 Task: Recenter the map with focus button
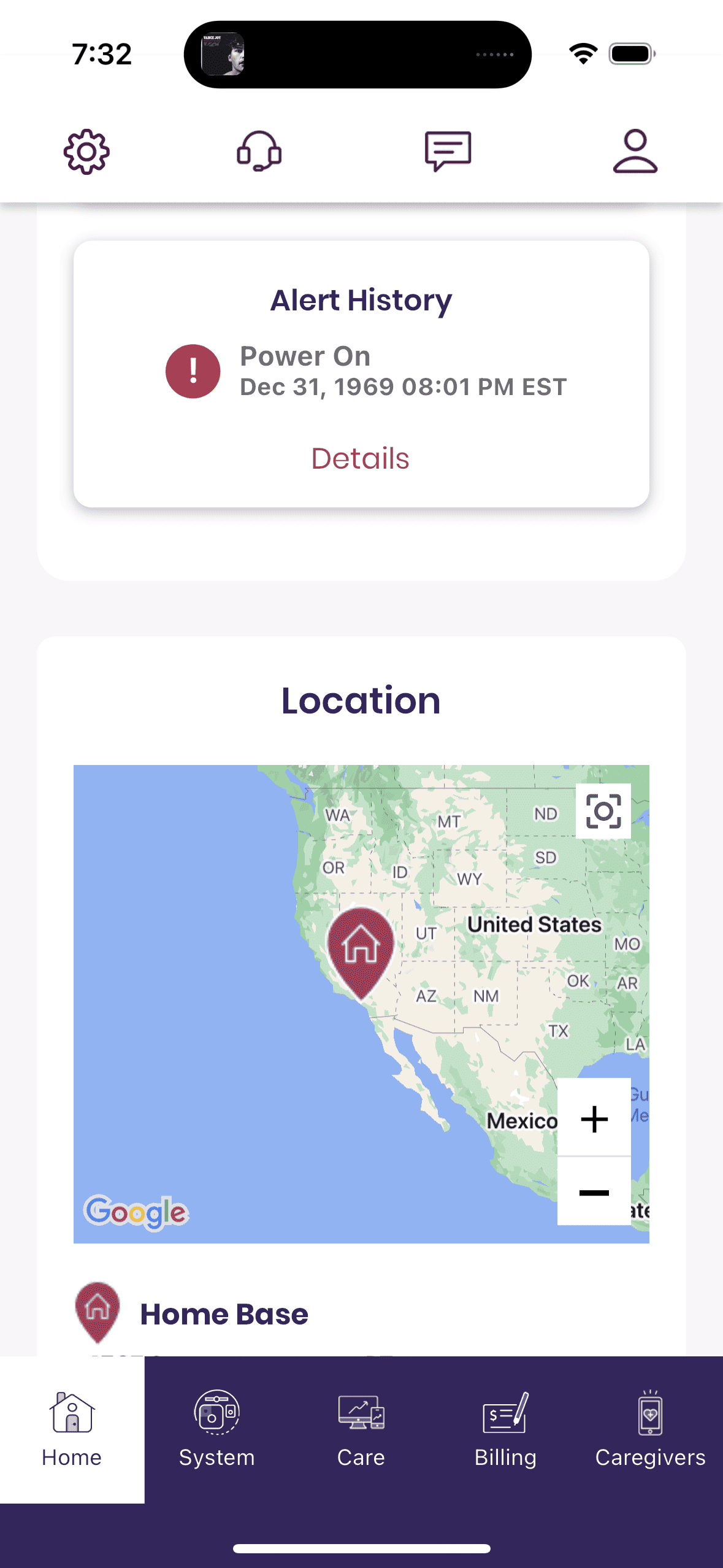click(603, 811)
